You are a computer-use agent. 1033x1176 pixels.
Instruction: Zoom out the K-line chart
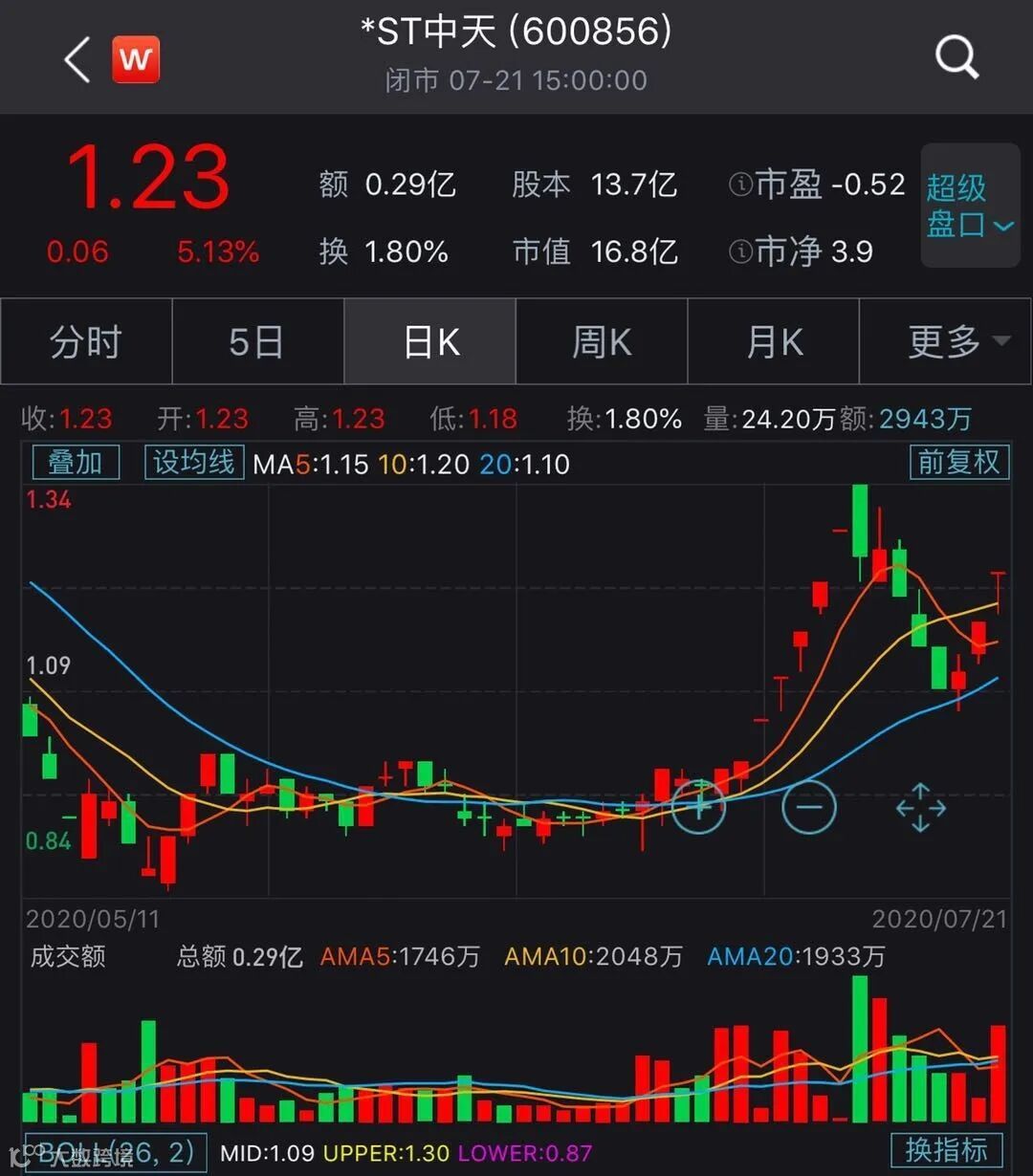tap(809, 807)
